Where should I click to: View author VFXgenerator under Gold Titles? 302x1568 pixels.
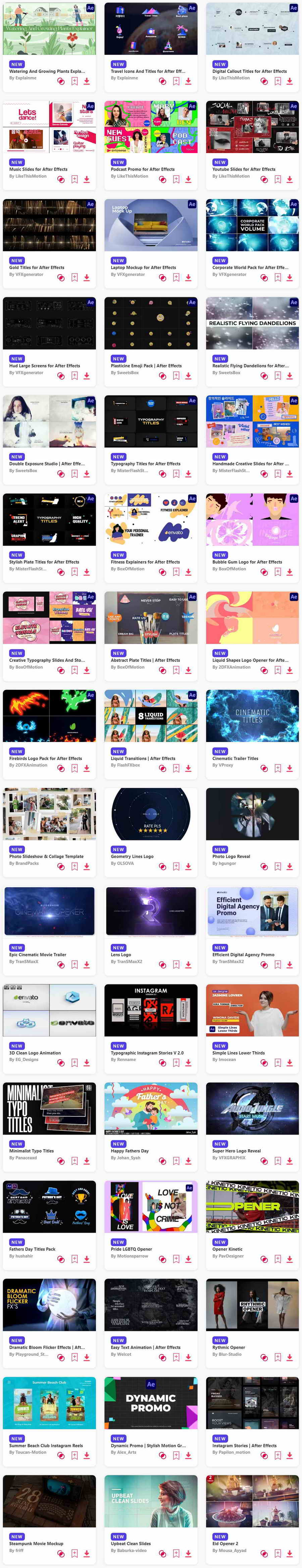pos(26,275)
